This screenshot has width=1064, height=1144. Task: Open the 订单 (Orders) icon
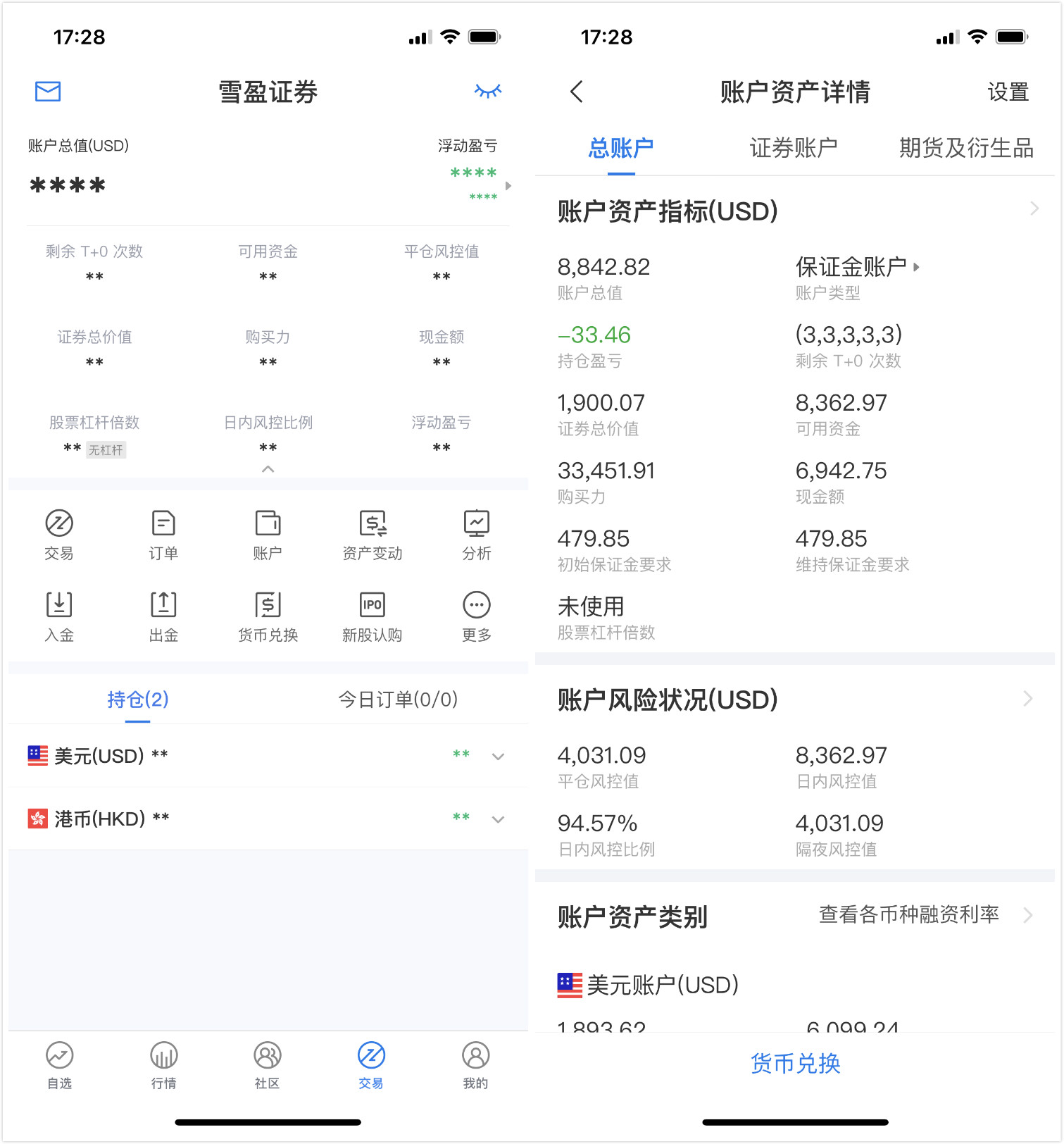coord(163,535)
